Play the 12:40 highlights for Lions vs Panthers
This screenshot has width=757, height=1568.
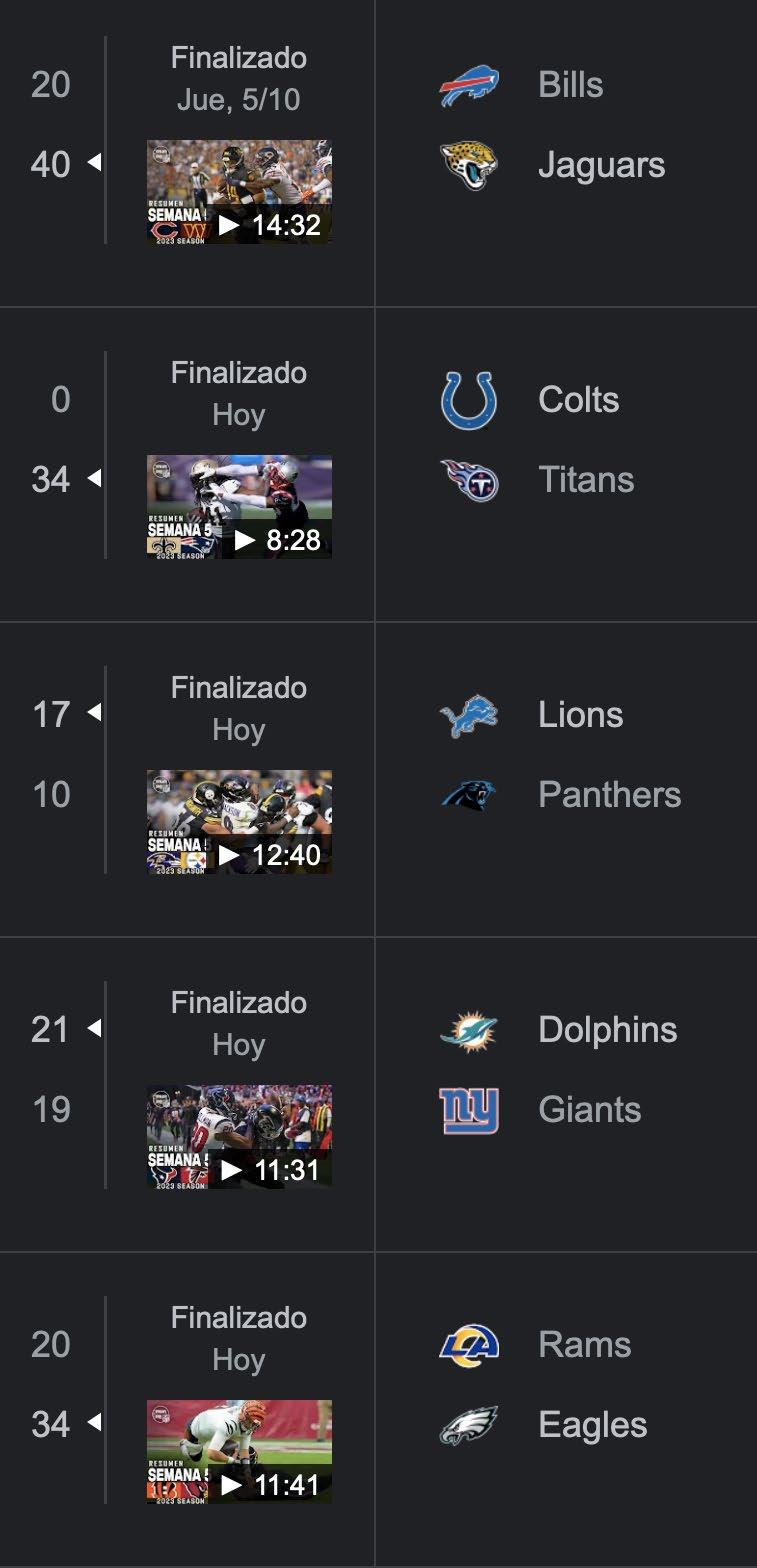pos(239,822)
